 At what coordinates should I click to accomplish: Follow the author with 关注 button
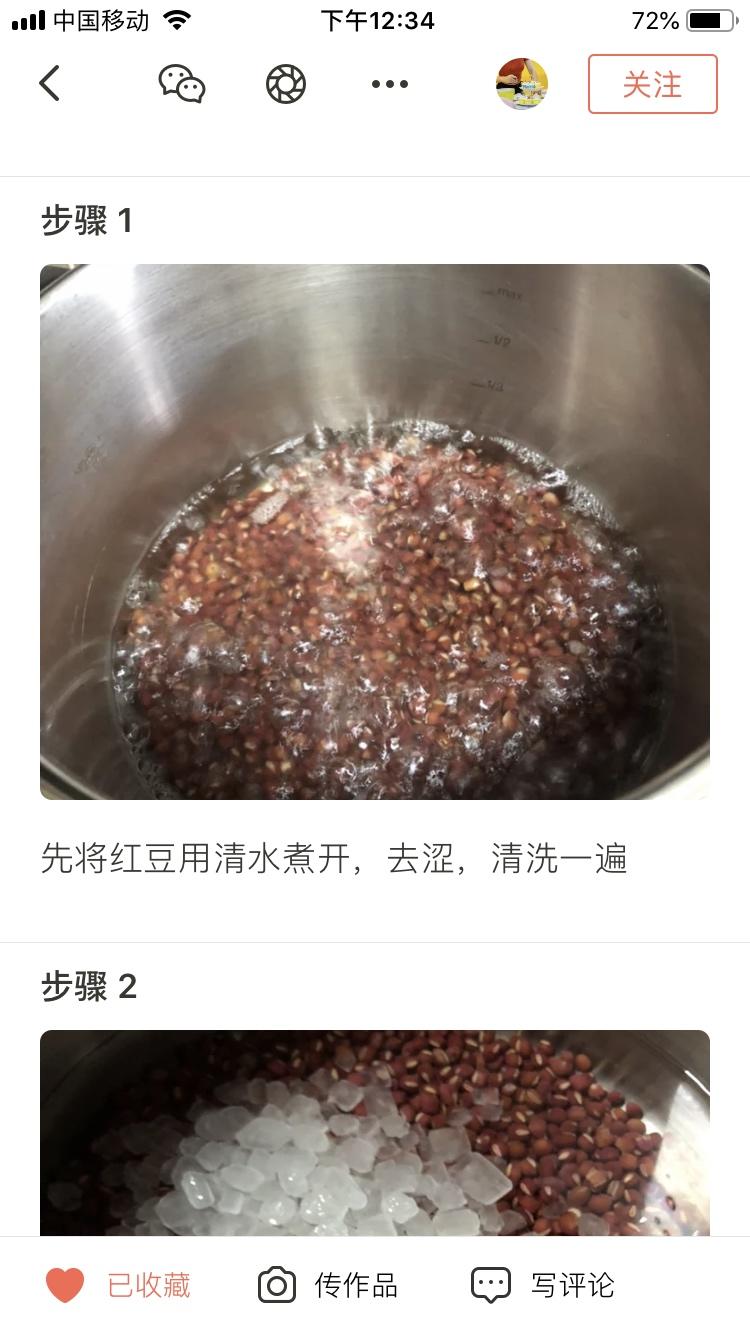coord(652,84)
